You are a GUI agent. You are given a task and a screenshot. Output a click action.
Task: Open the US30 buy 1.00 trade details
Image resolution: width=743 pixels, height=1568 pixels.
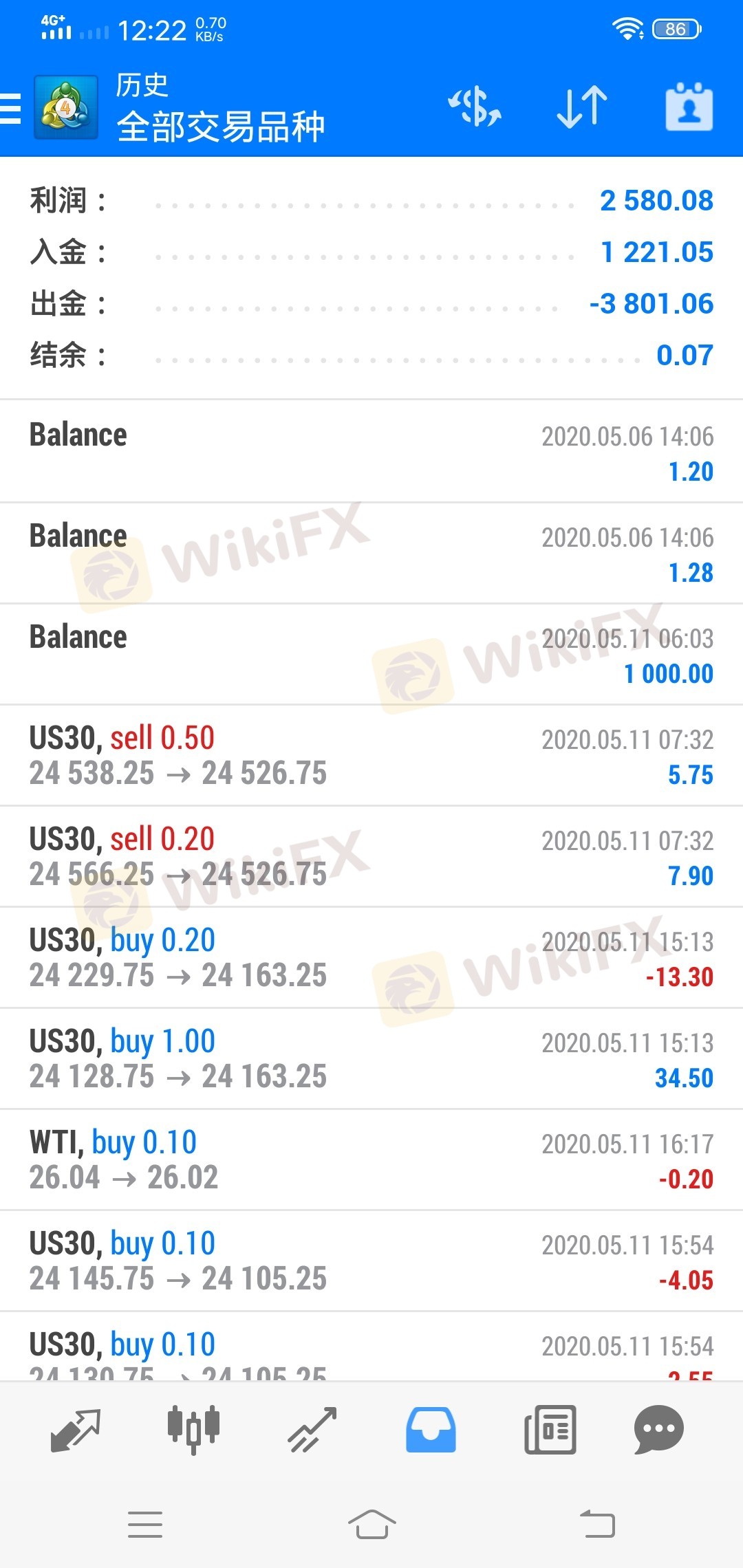click(x=371, y=1058)
